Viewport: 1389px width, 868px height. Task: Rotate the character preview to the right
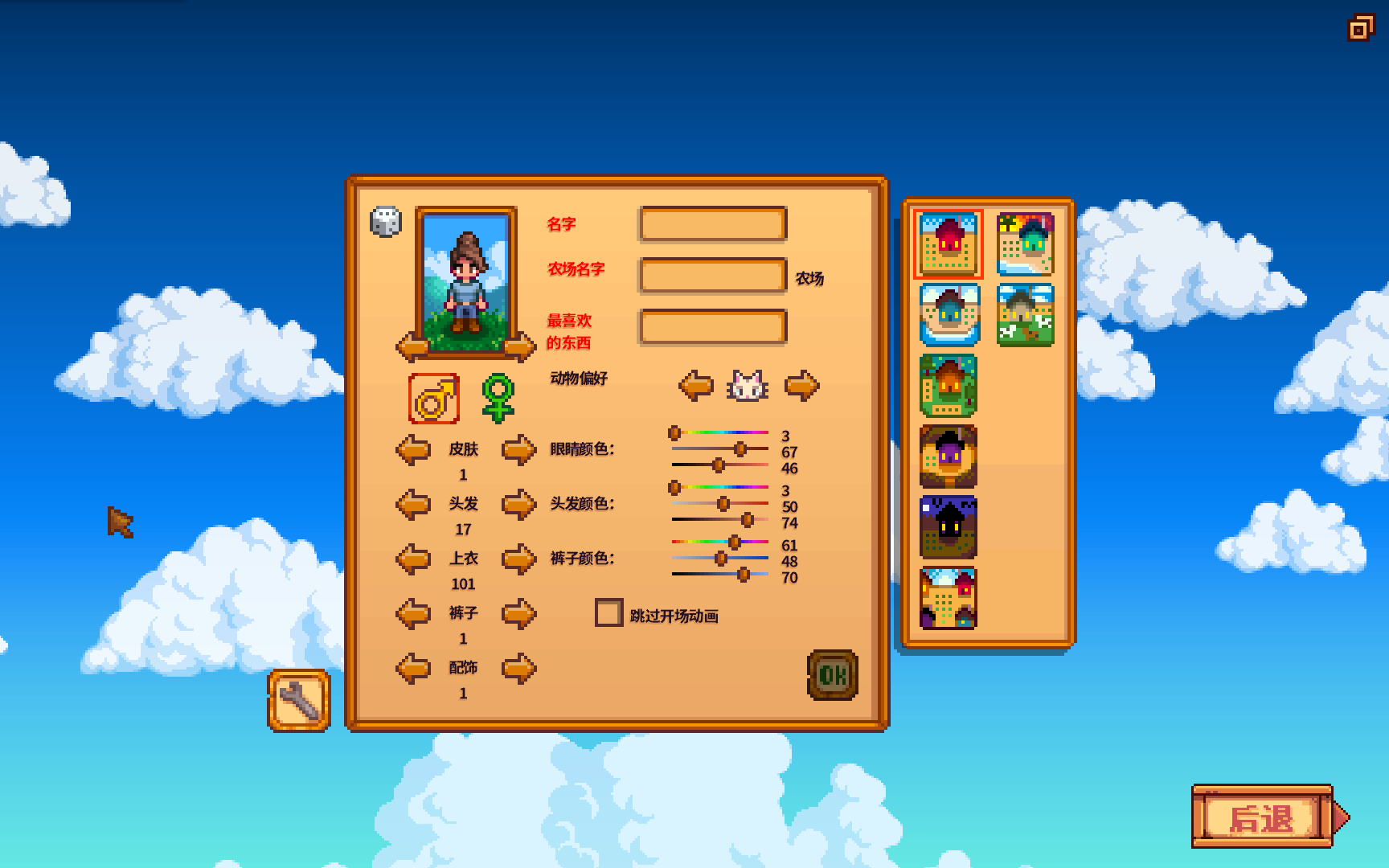(520, 347)
